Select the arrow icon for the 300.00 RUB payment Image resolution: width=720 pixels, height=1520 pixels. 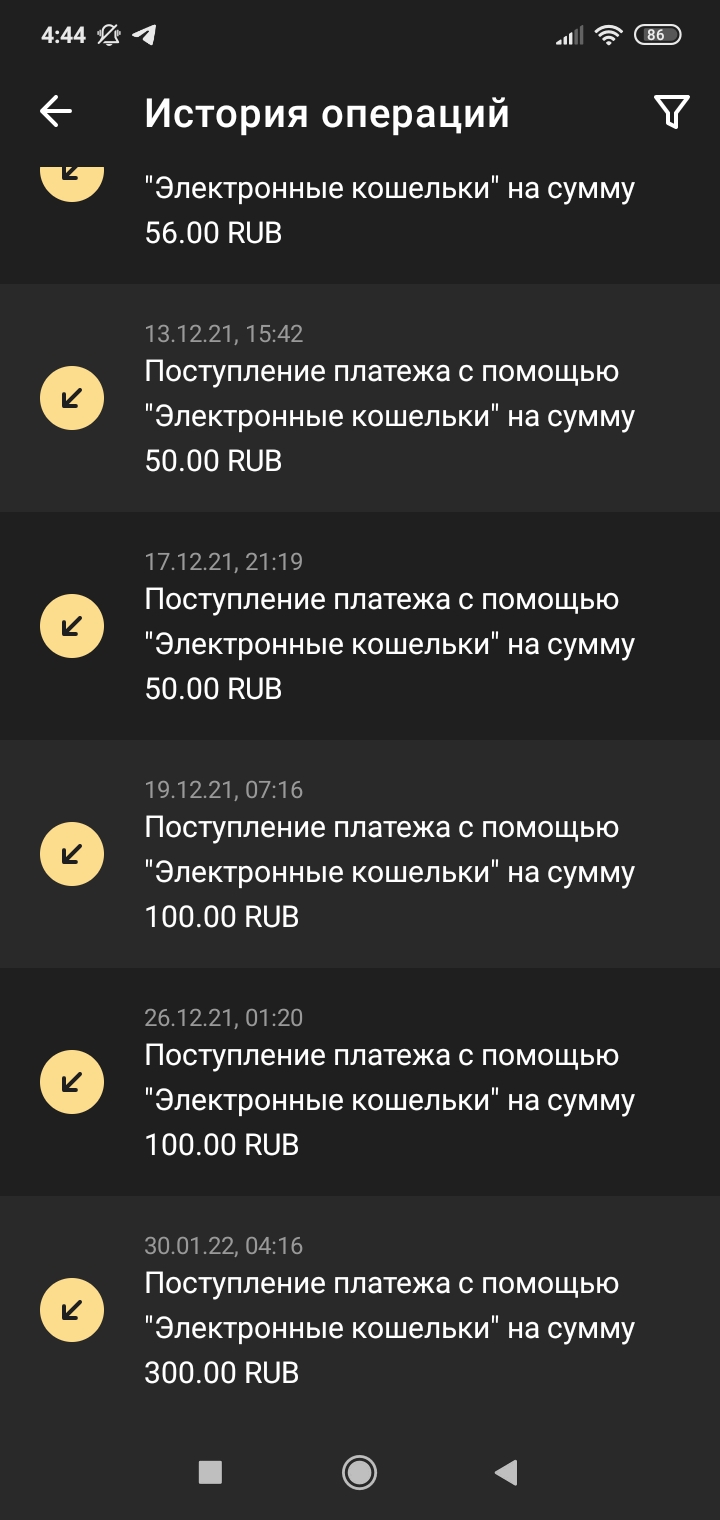(x=71, y=1309)
